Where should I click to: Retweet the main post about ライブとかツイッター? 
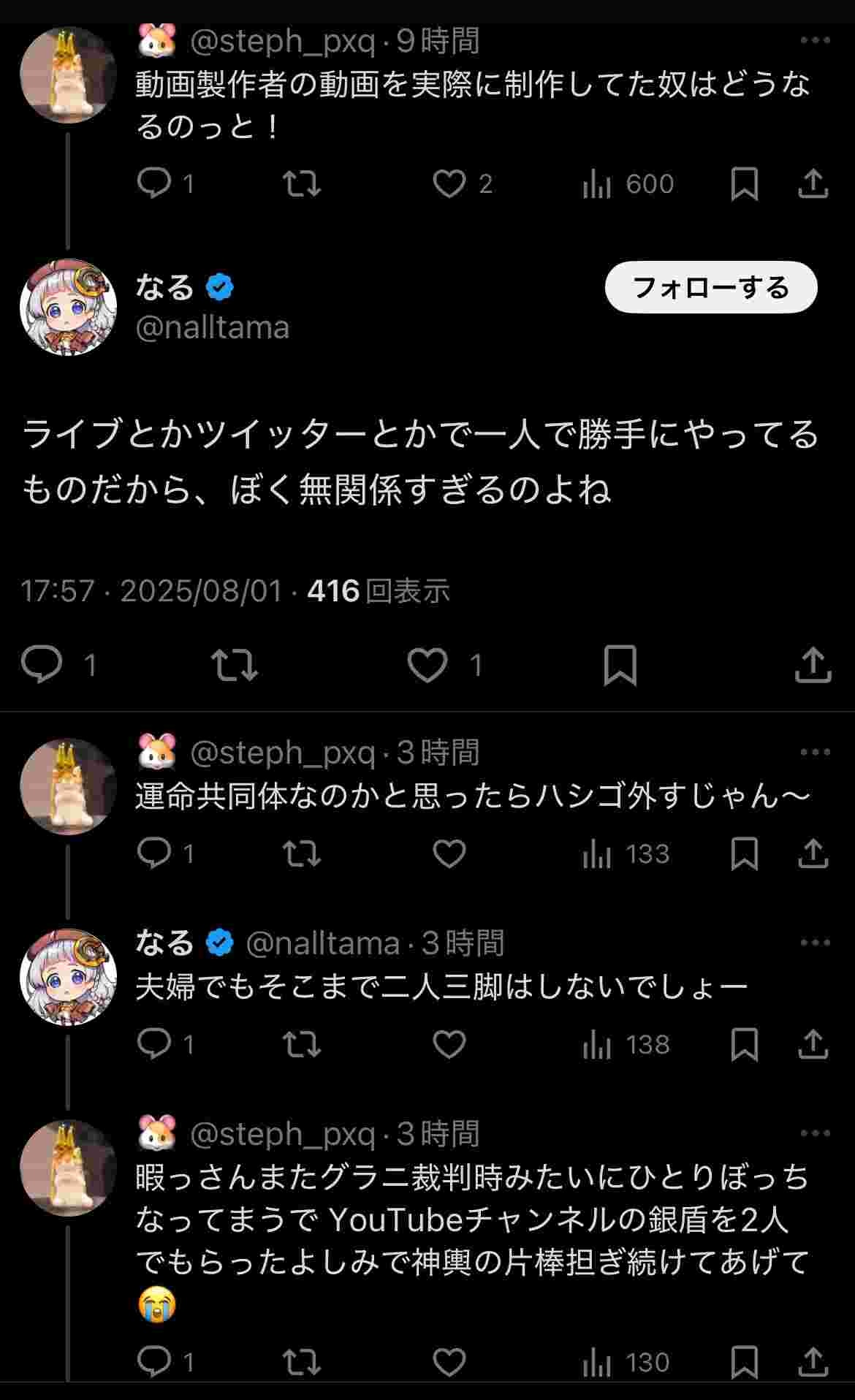[x=234, y=665]
